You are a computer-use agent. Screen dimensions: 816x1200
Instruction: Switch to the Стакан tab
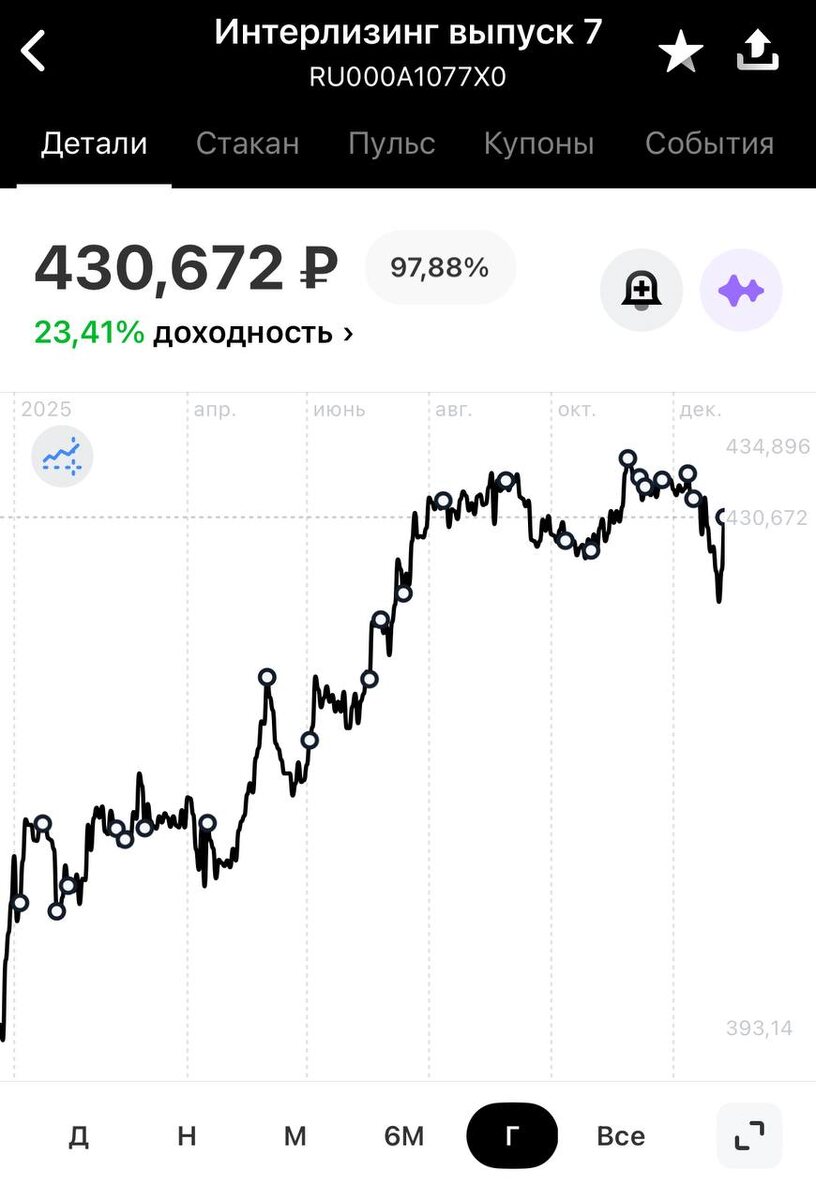(248, 143)
